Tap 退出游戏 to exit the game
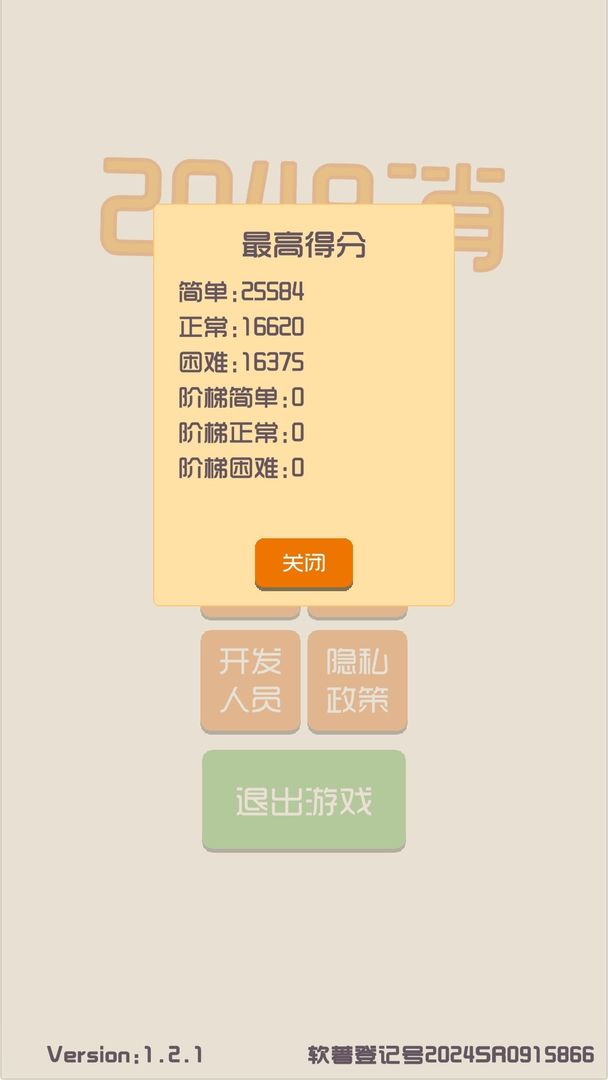 point(303,800)
